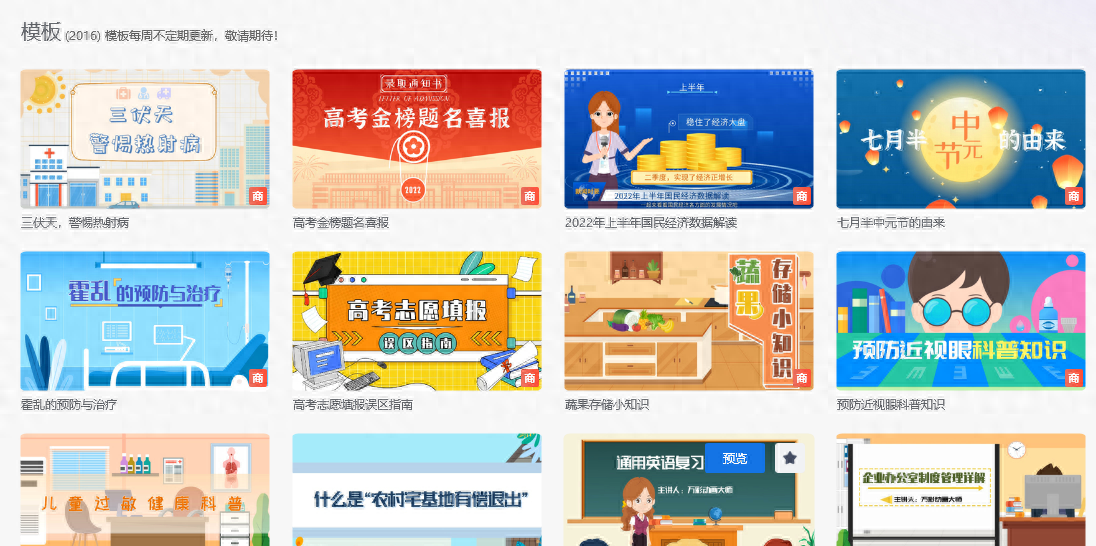1096x546 pixels.
Task: Open the 蔬果存储小知识 template
Action: tap(689, 321)
